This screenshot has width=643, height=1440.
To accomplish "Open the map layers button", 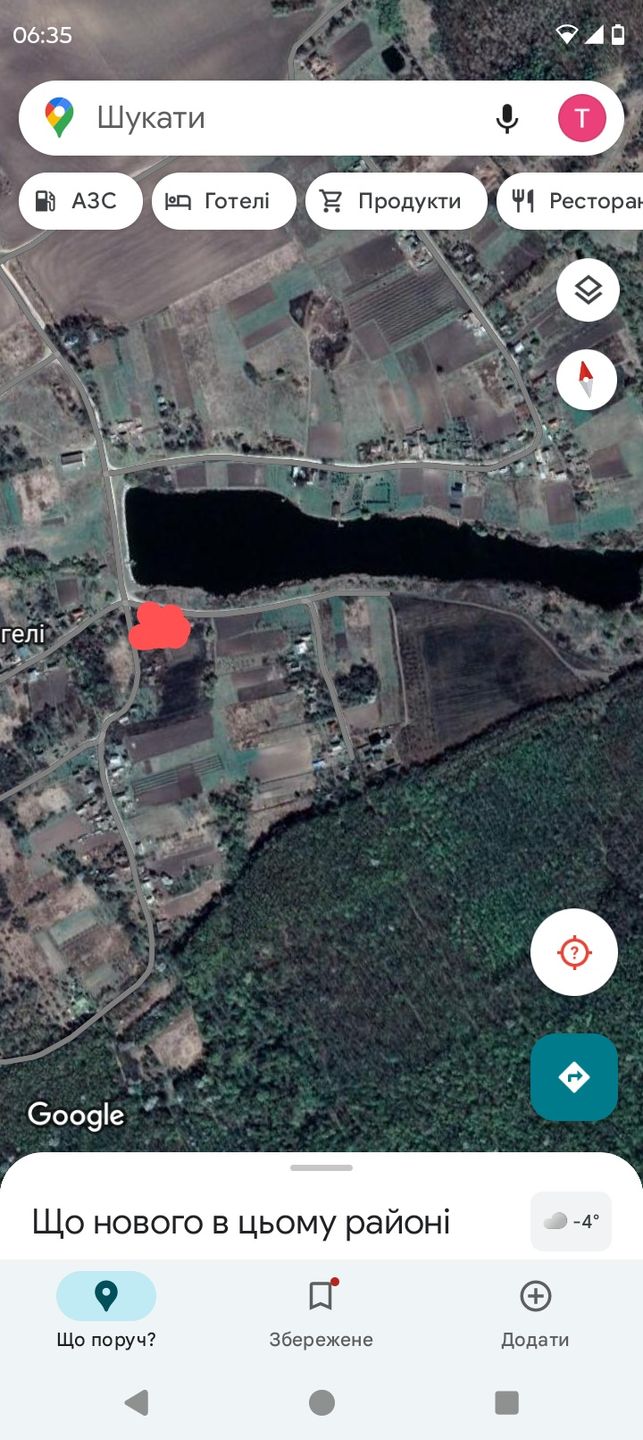I will (x=588, y=290).
